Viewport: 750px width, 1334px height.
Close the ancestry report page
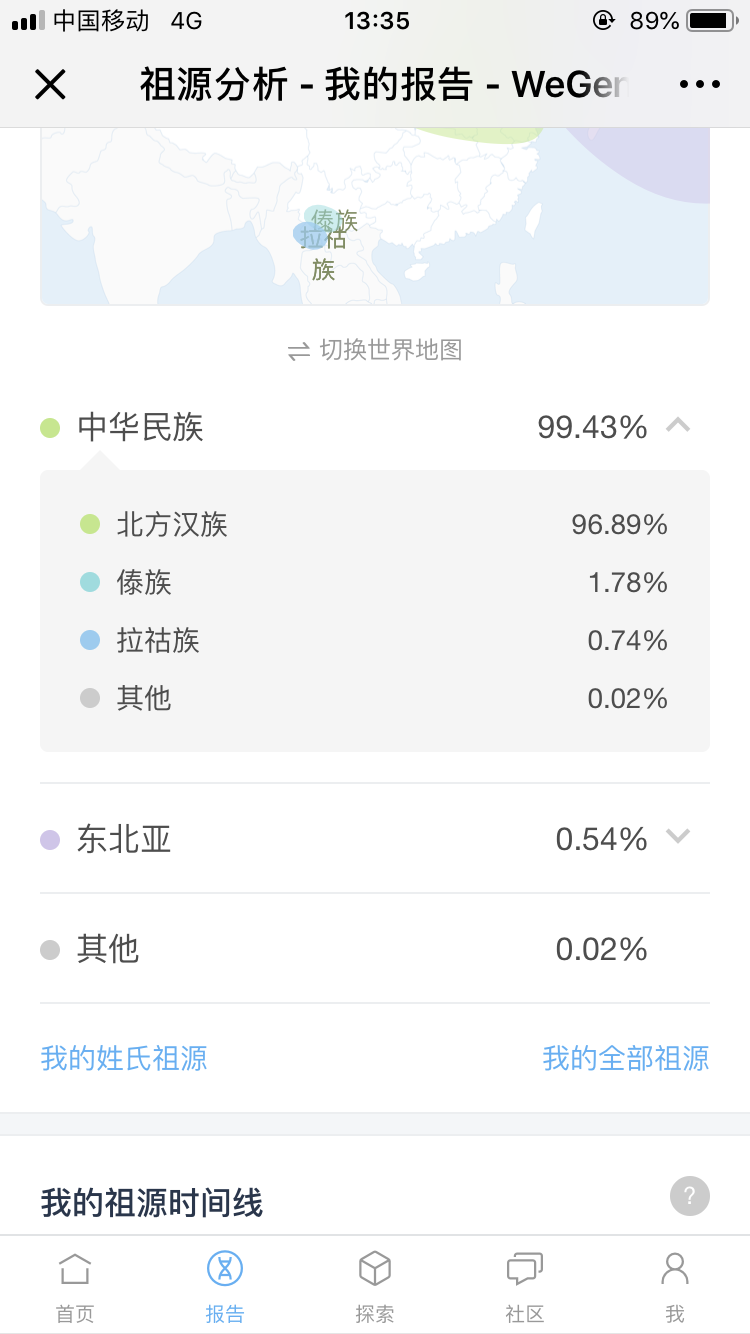click(x=50, y=85)
